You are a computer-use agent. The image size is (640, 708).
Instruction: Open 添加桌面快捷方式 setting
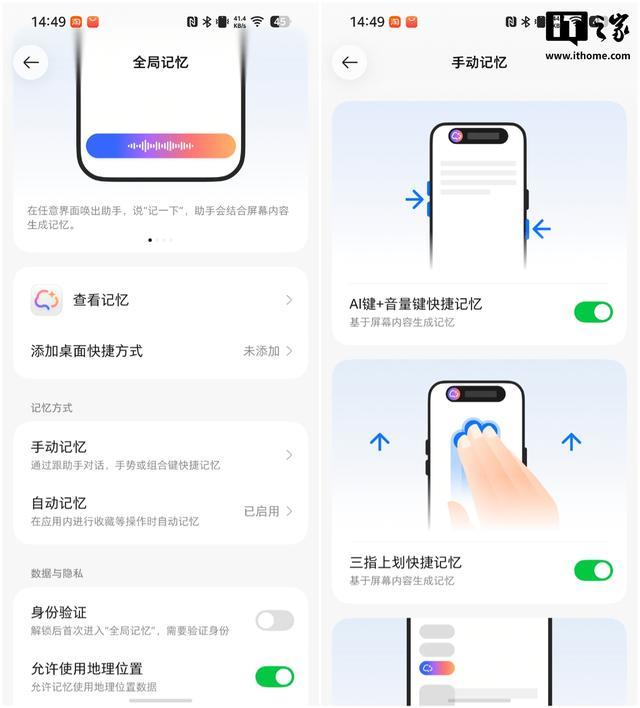[x=161, y=351]
